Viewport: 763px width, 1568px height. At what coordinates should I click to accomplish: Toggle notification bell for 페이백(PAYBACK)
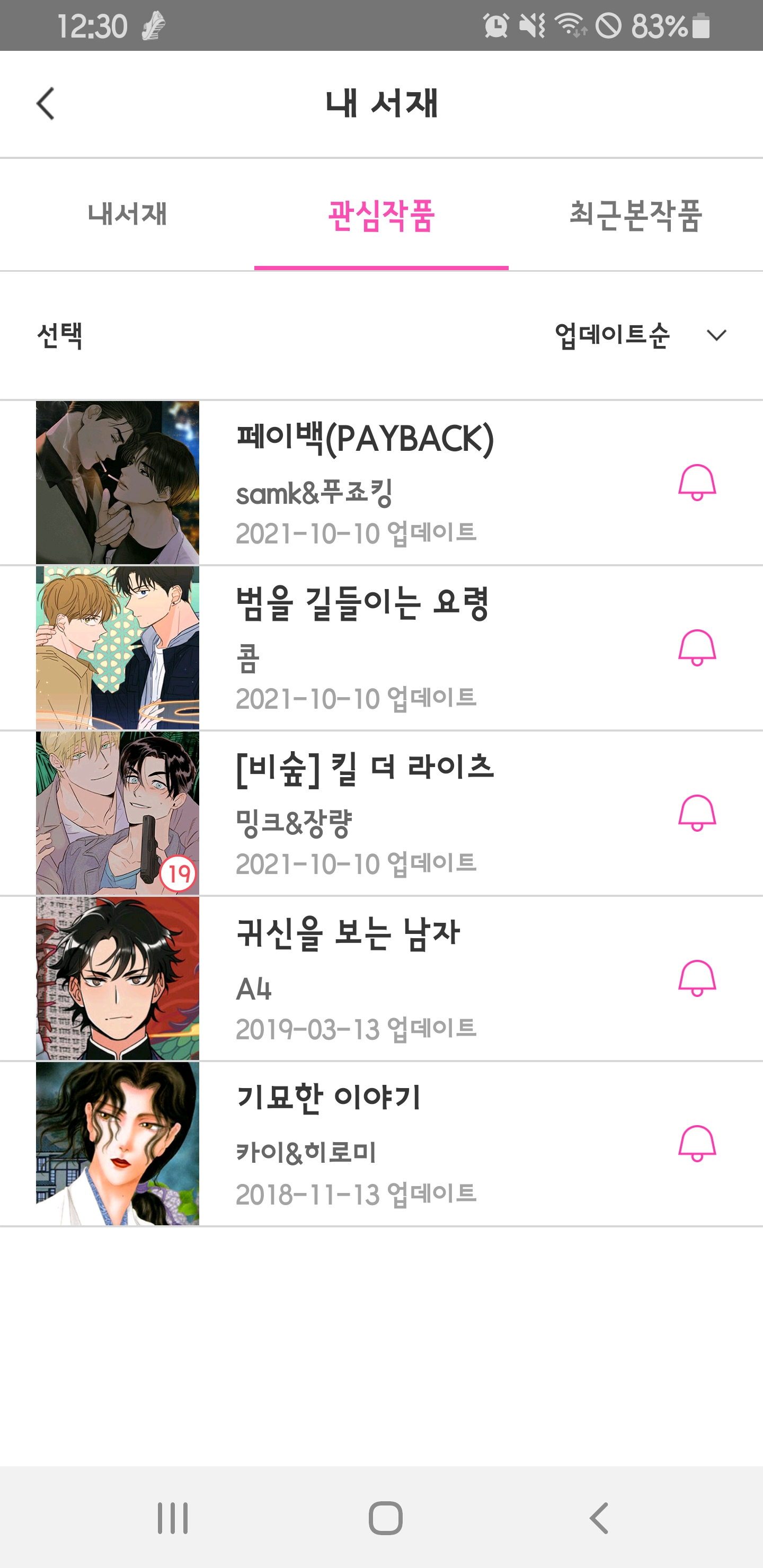pos(697,483)
